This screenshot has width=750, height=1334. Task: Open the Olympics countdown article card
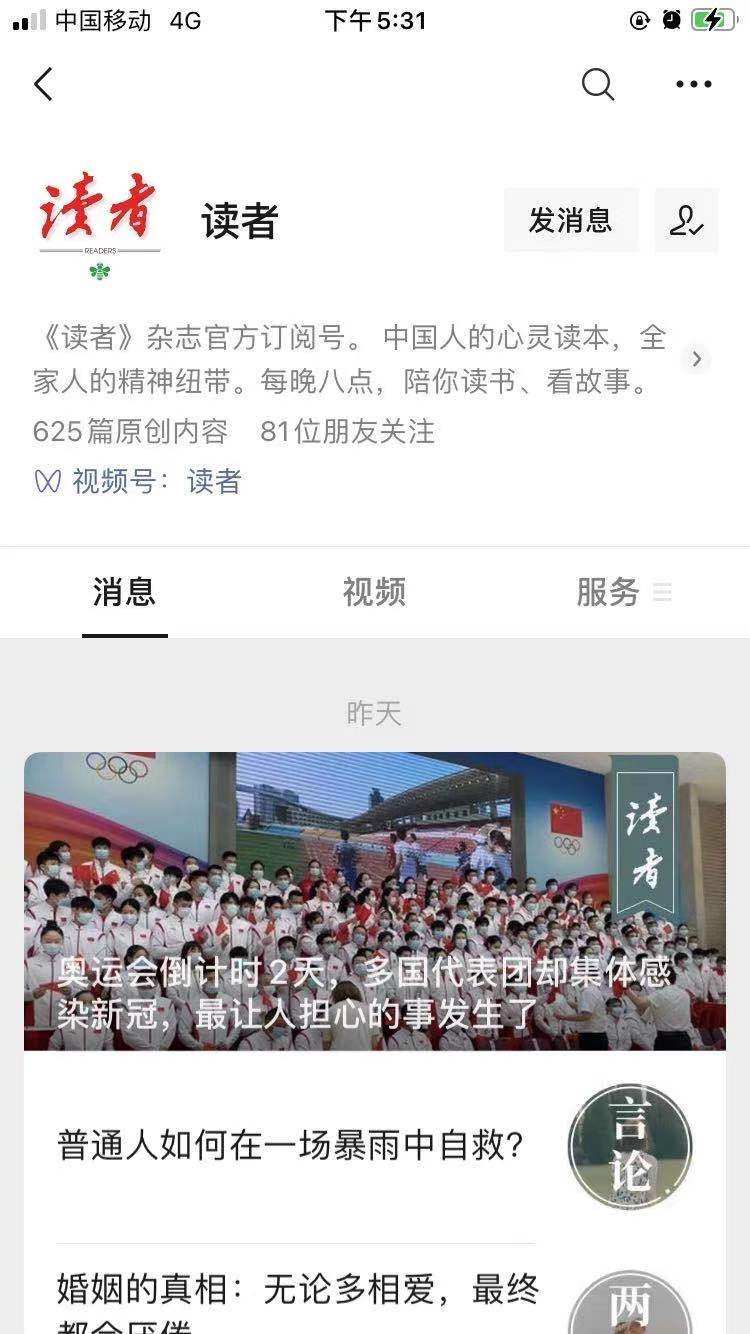pos(374,900)
